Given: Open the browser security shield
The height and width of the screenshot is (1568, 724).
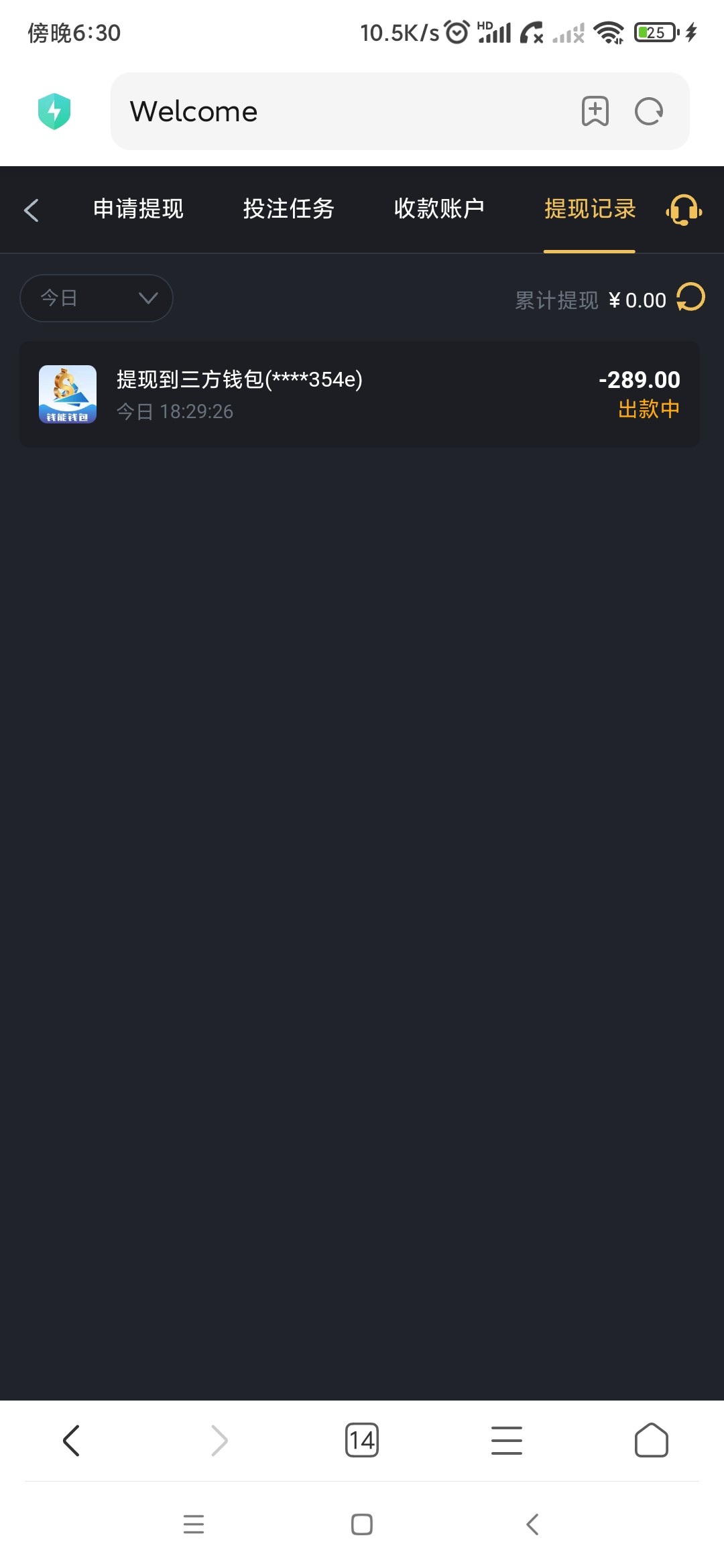Looking at the screenshot, I should point(54,111).
